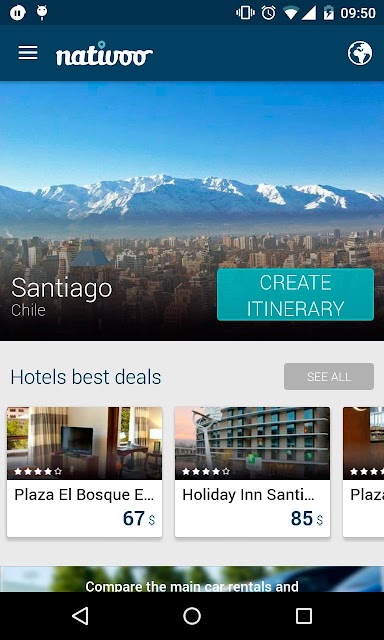Go back using the system back button
This screenshot has width=384, height=640.
[80, 616]
